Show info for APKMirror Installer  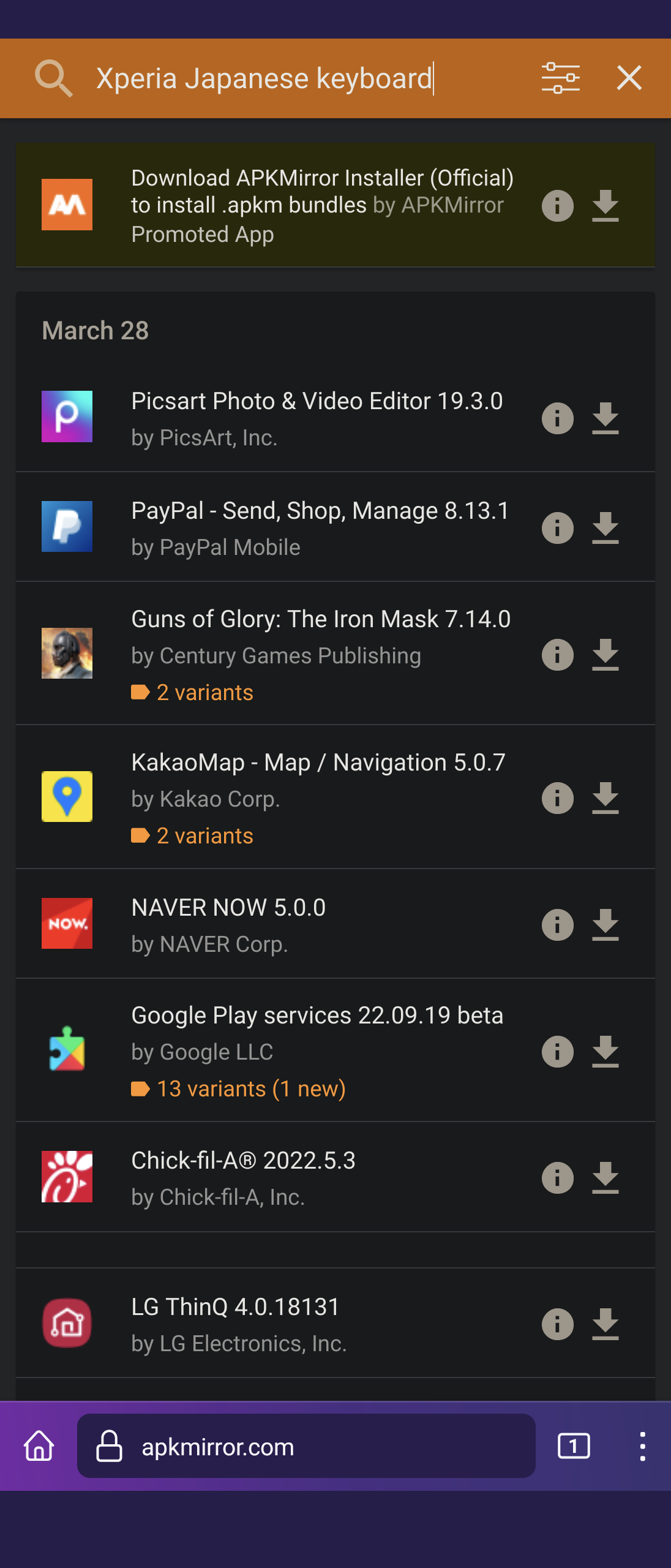557,205
